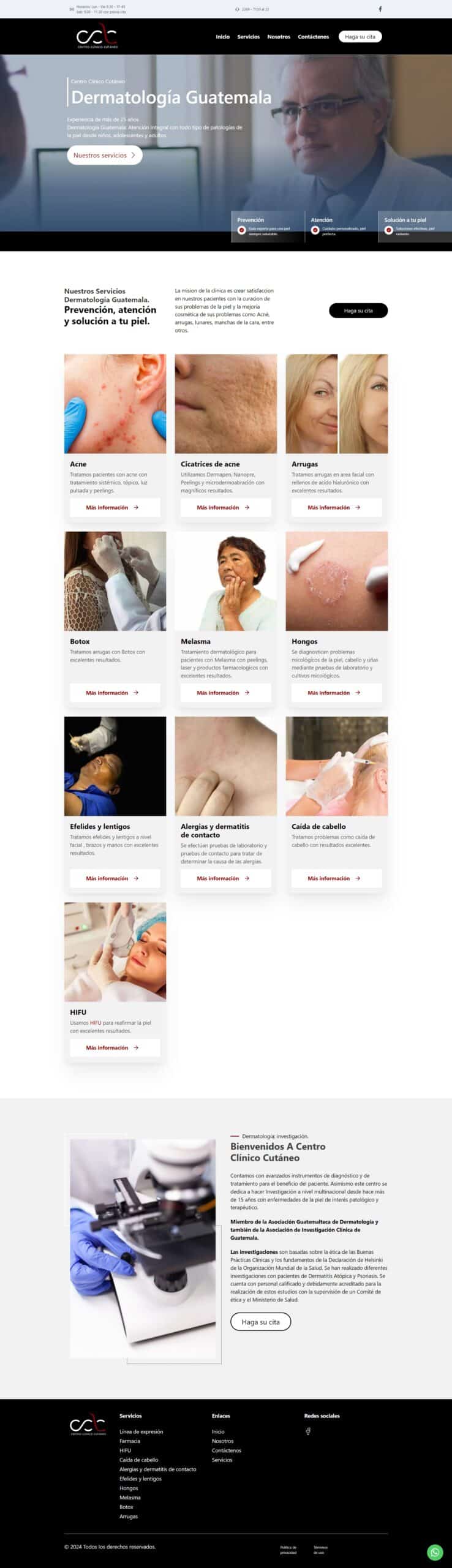Tap Más información under Arrugas
This screenshot has height=1568, width=452.
336,507
